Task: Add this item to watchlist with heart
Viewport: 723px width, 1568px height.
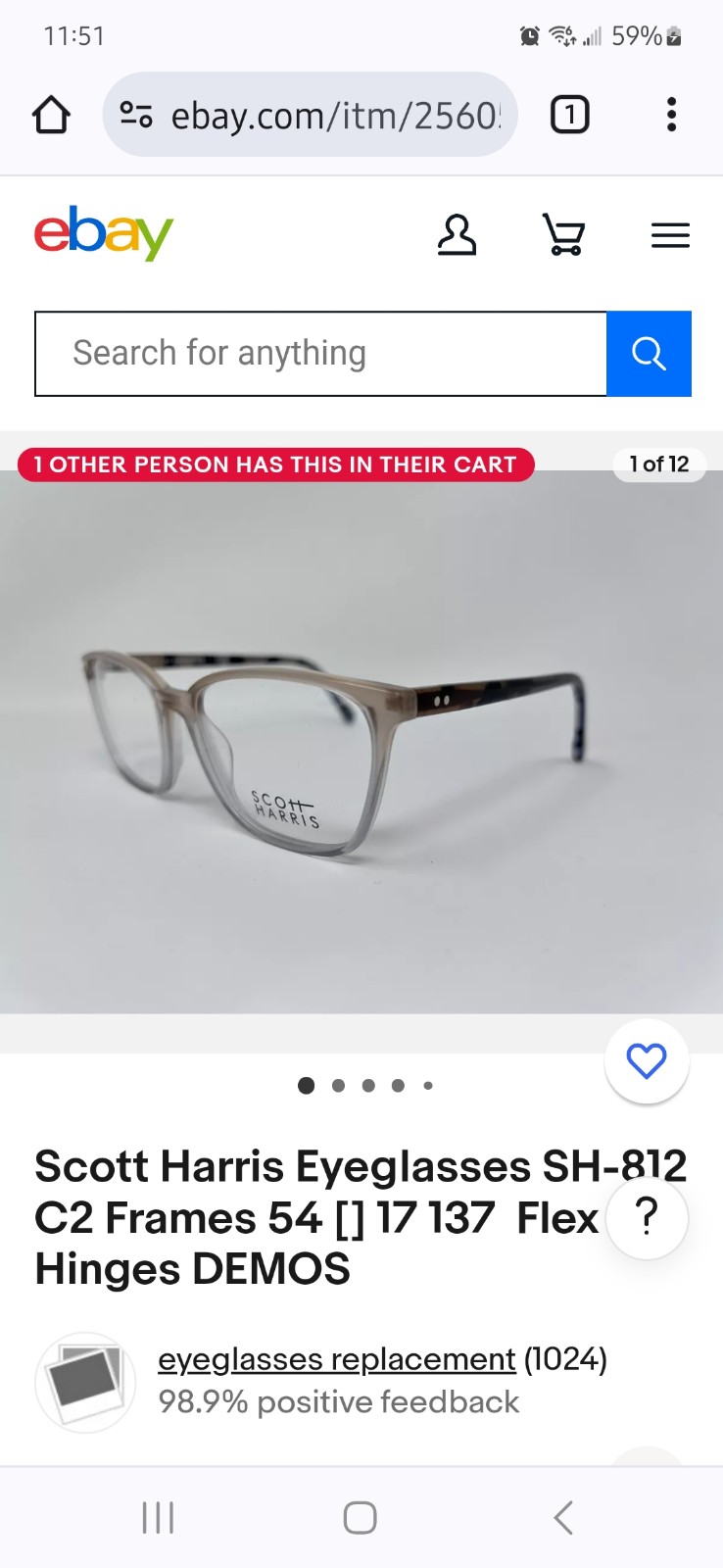Action: (x=647, y=1061)
